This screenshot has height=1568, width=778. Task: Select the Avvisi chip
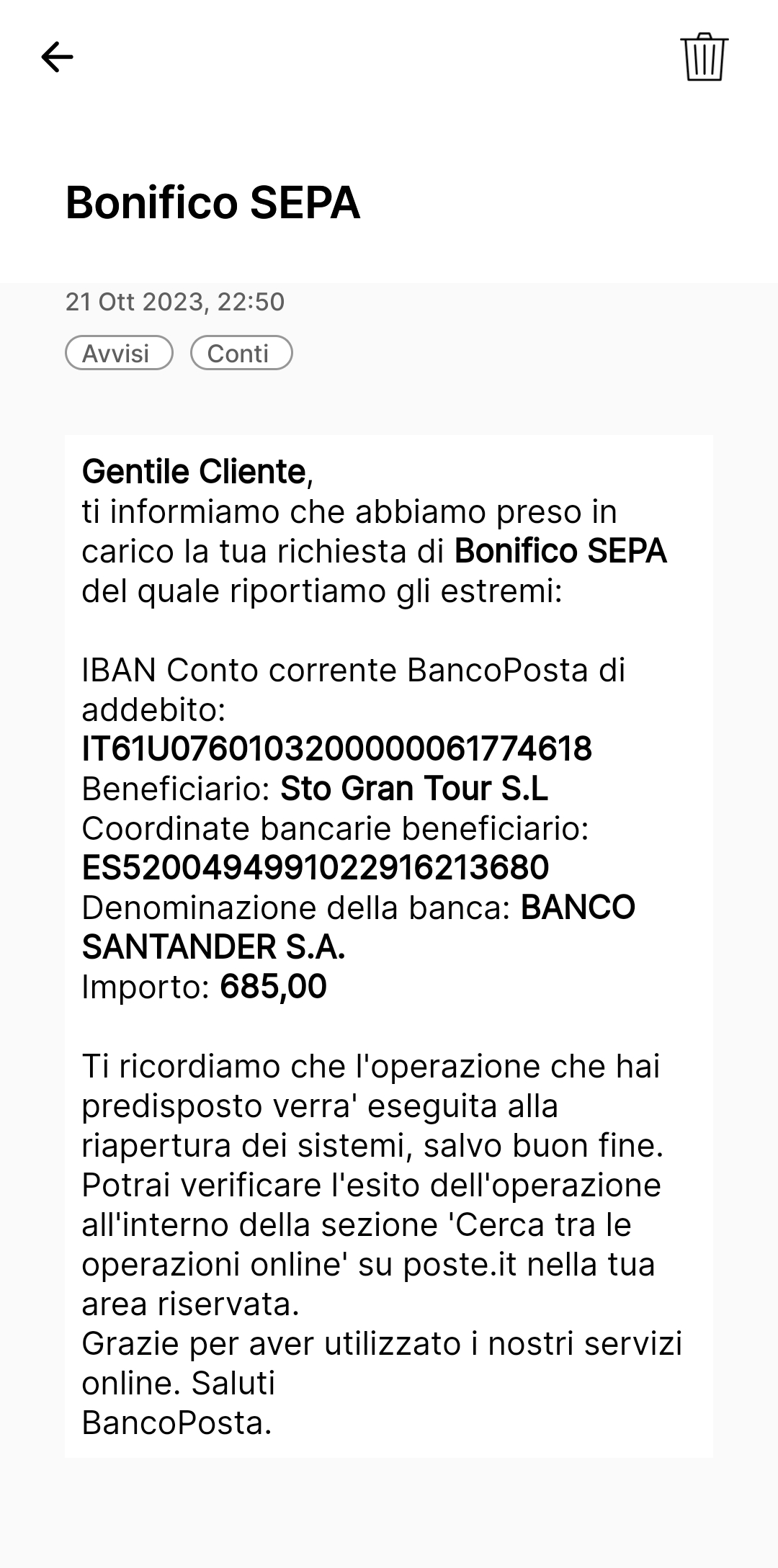[x=119, y=353]
